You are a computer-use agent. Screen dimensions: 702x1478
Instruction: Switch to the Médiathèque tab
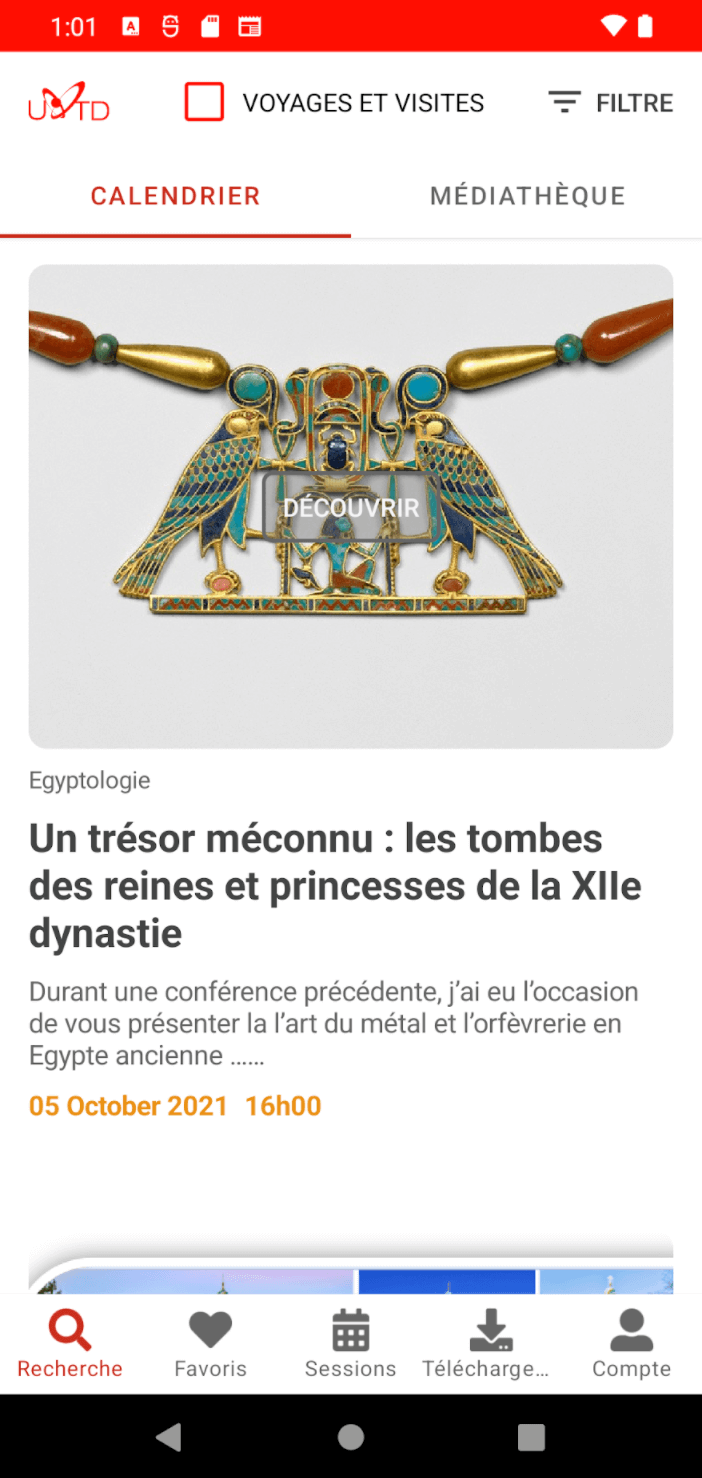(527, 196)
